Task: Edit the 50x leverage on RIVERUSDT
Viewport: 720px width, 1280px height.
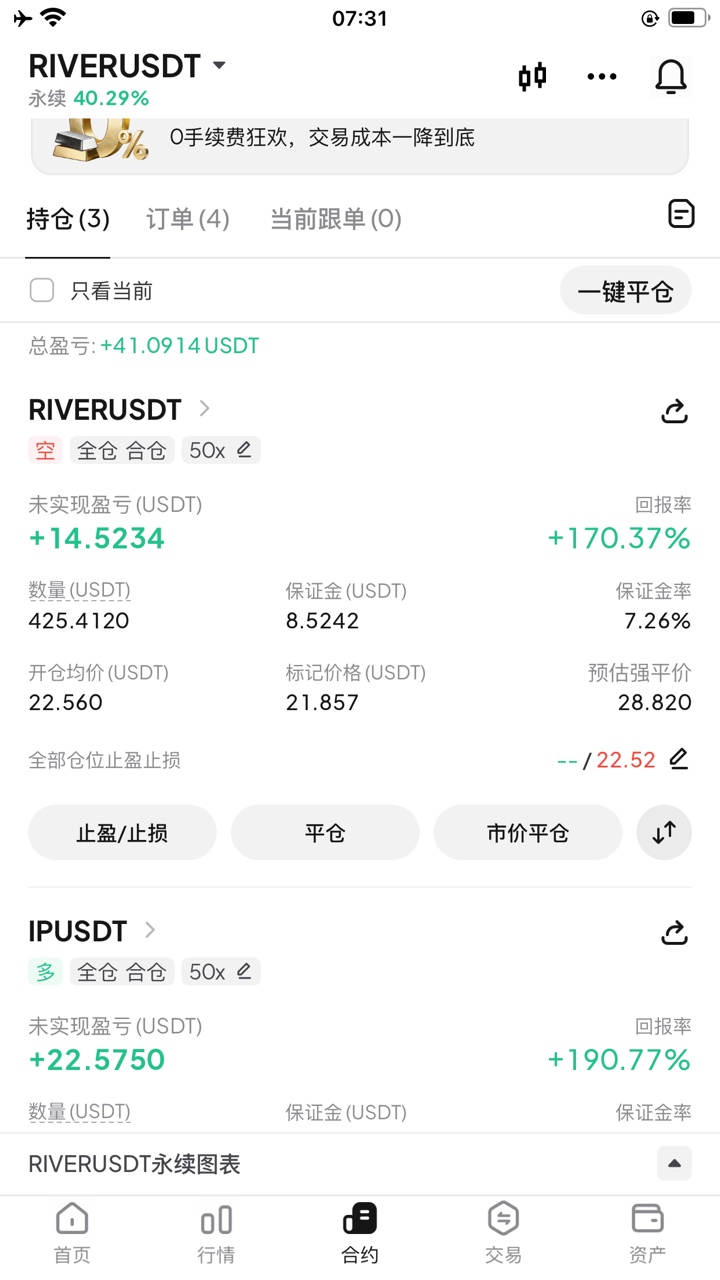Action: click(x=244, y=450)
